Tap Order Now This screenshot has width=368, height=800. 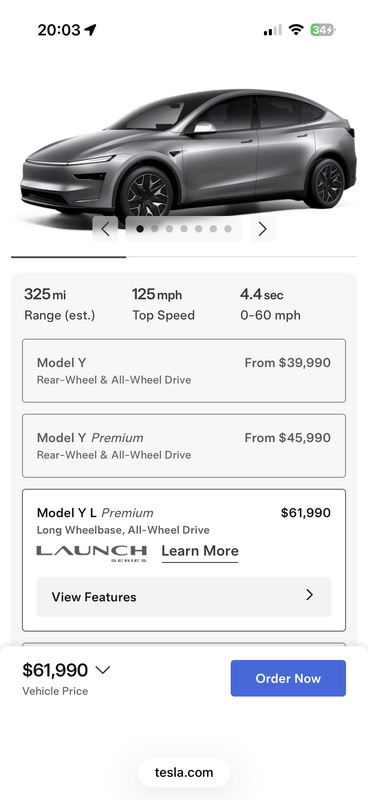(288, 679)
